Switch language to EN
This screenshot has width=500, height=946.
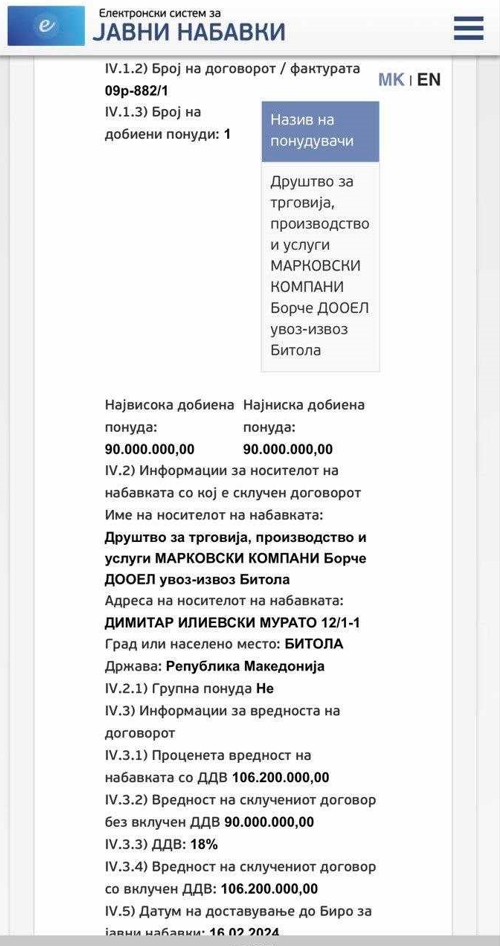(429, 80)
